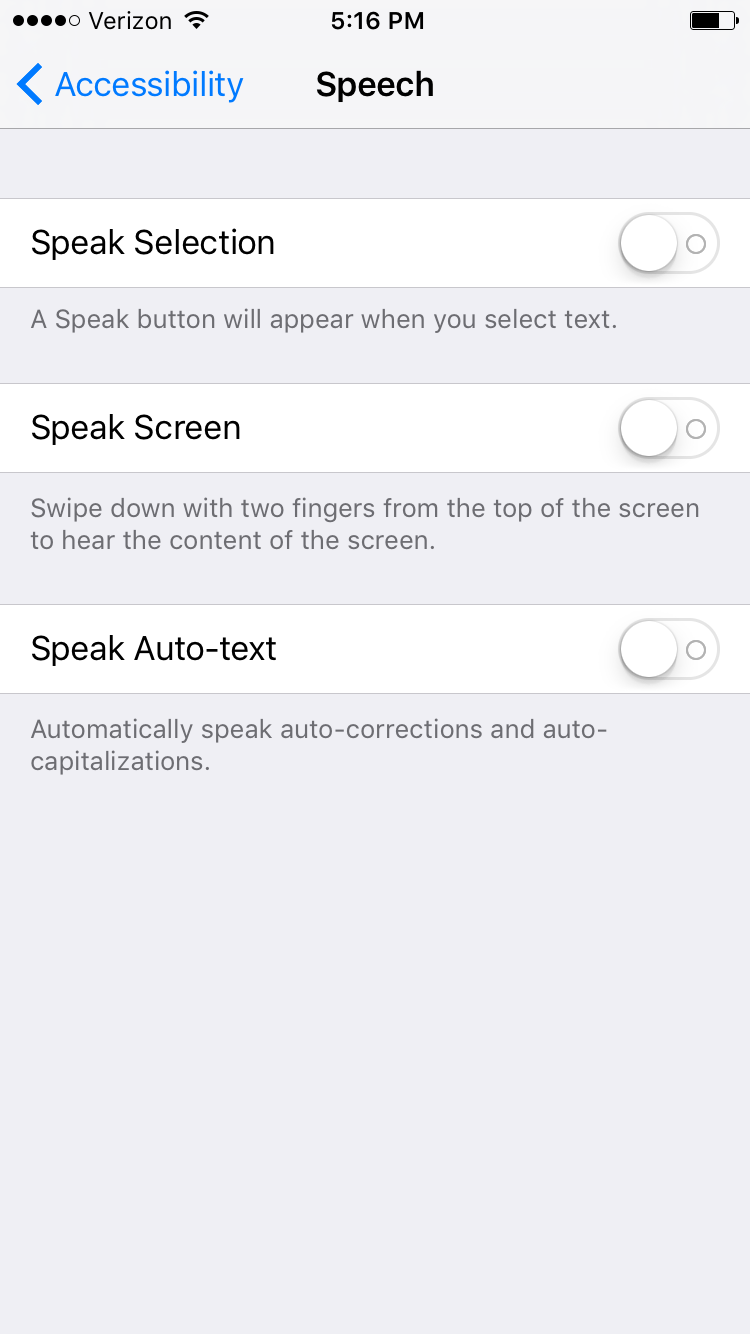Enable the Speak Screen switch

[669, 428]
